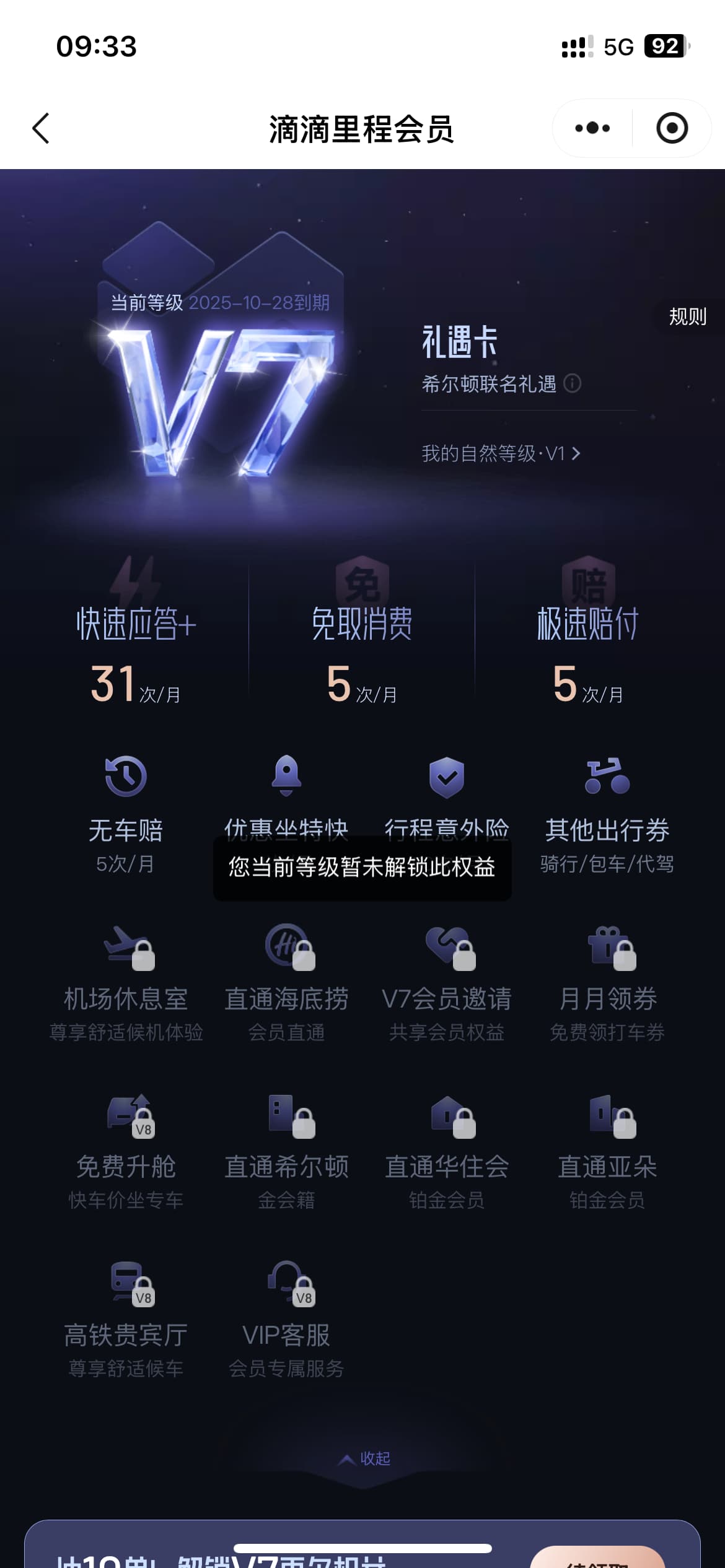This screenshot has height=1568, width=725.
Task: Open the 快速应答+ benefit
Action: pyautogui.click(x=136, y=644)
